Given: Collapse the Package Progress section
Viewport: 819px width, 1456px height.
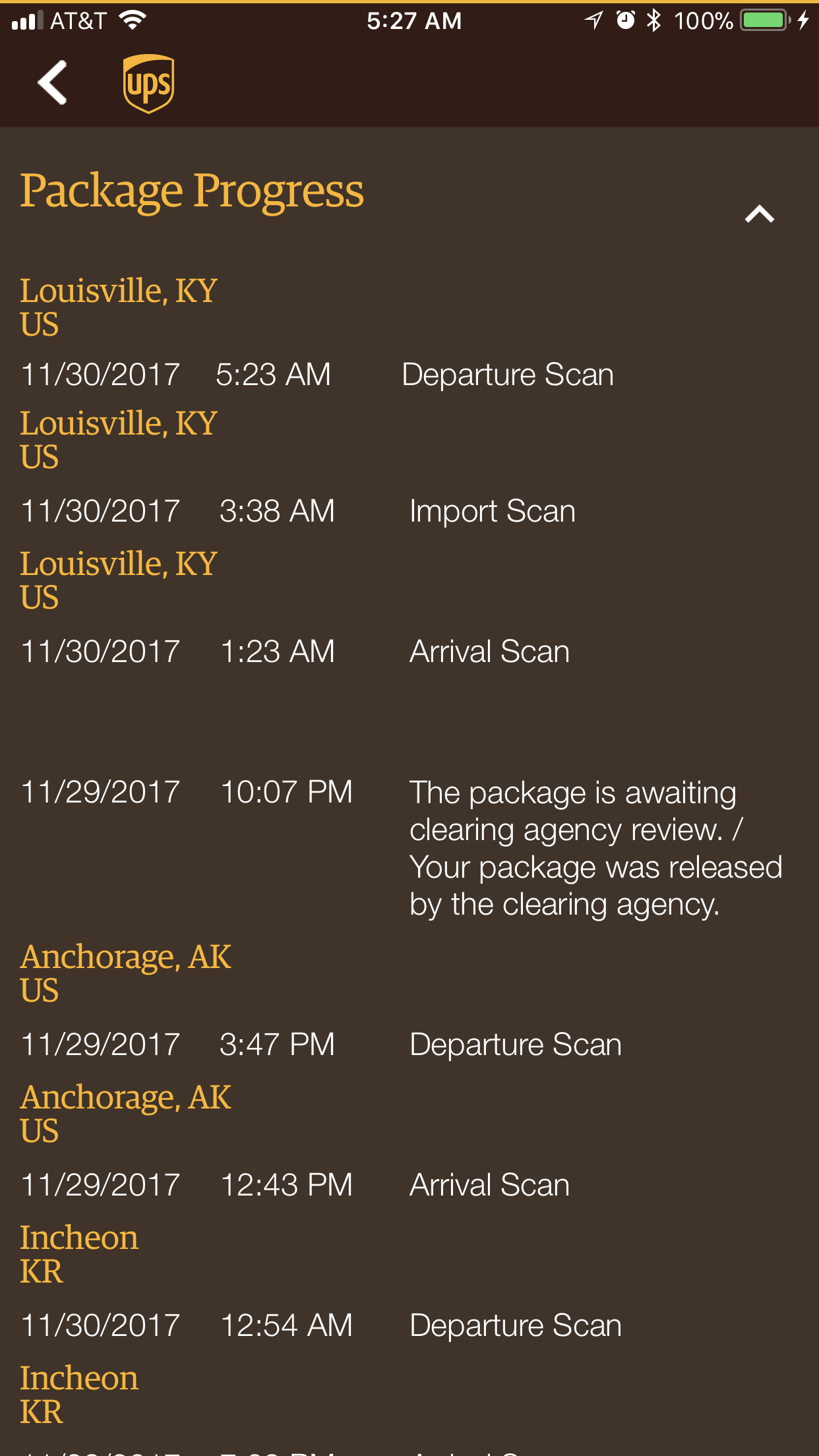Looking at the screenshot, I should [x=759, y=214].
